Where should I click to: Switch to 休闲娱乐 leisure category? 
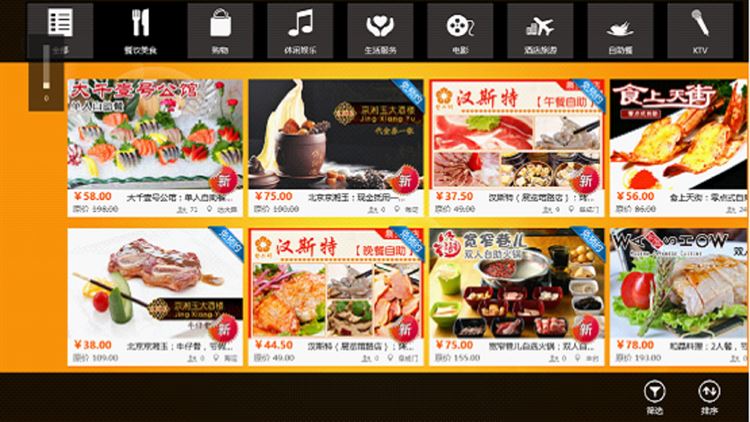tap(300, 30)
